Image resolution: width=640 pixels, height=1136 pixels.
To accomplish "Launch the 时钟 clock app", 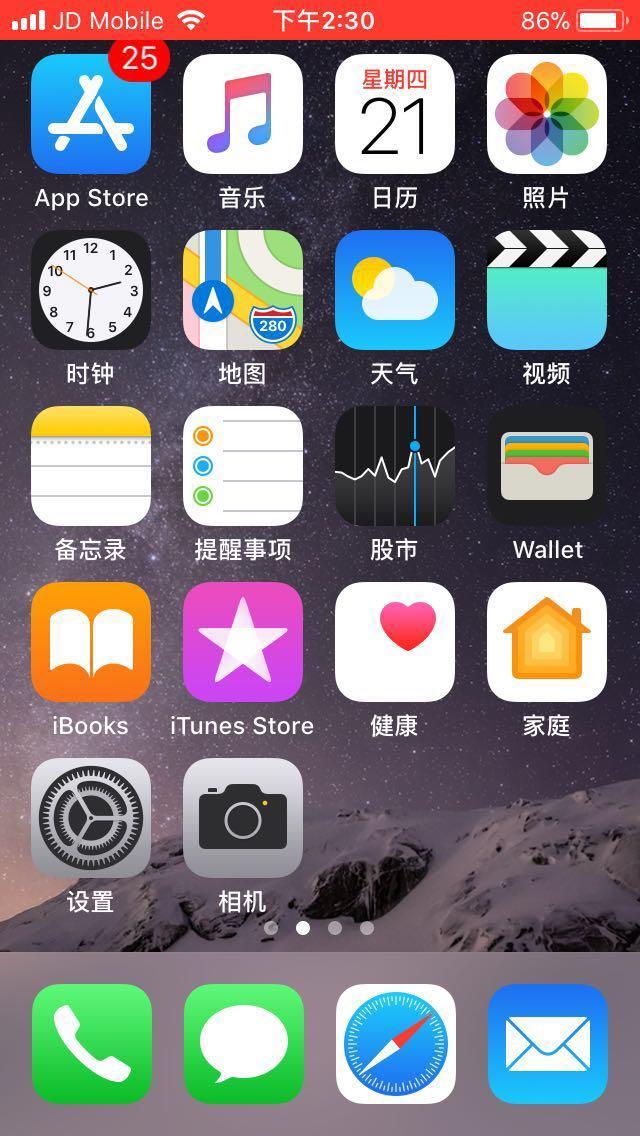I will (x=91, y=290).
